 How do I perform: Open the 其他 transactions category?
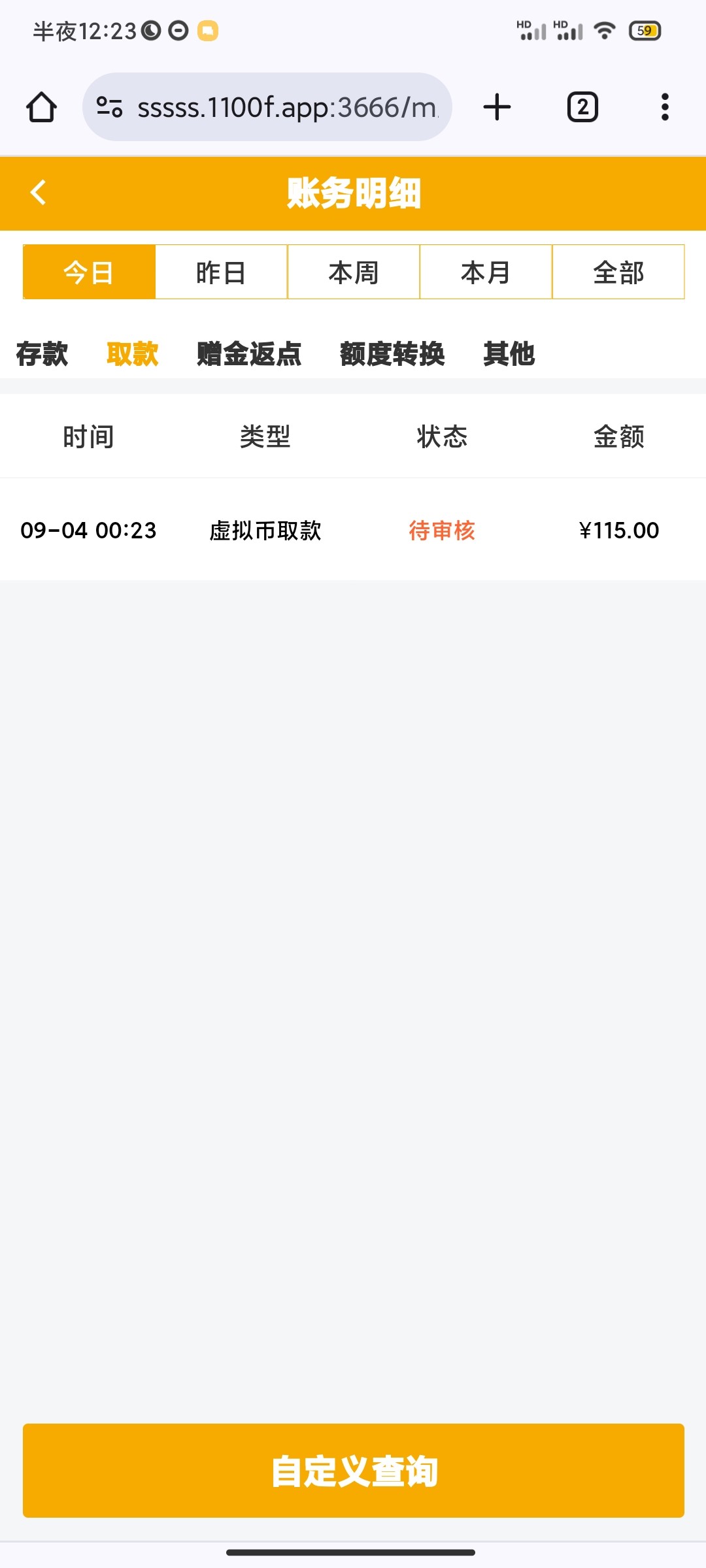509,354
